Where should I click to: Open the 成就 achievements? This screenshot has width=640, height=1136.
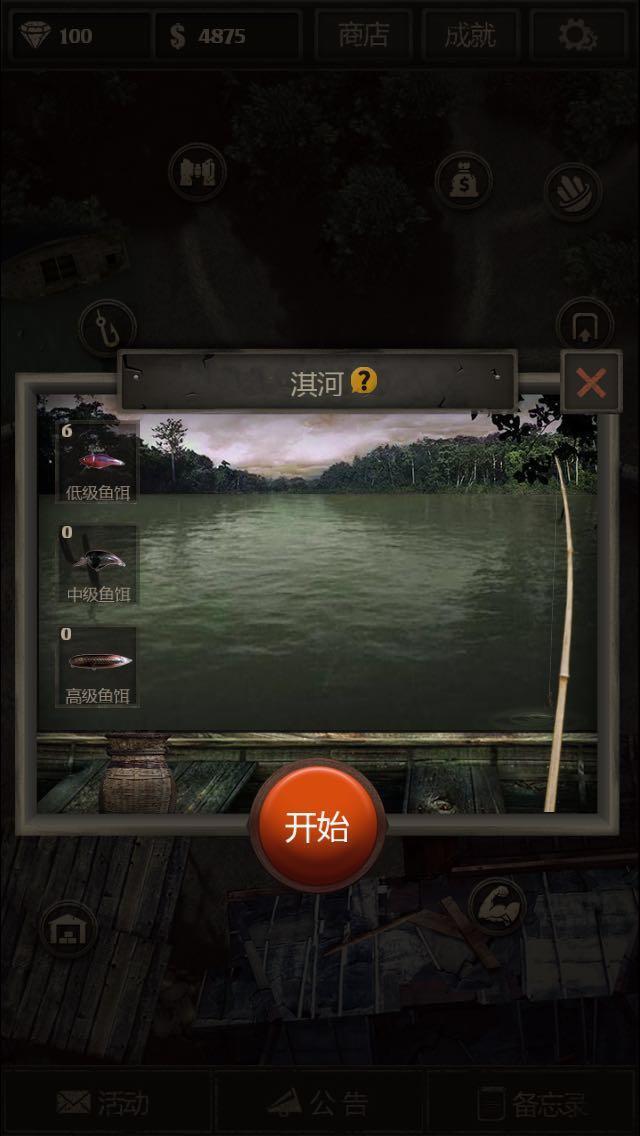[470, 35]
